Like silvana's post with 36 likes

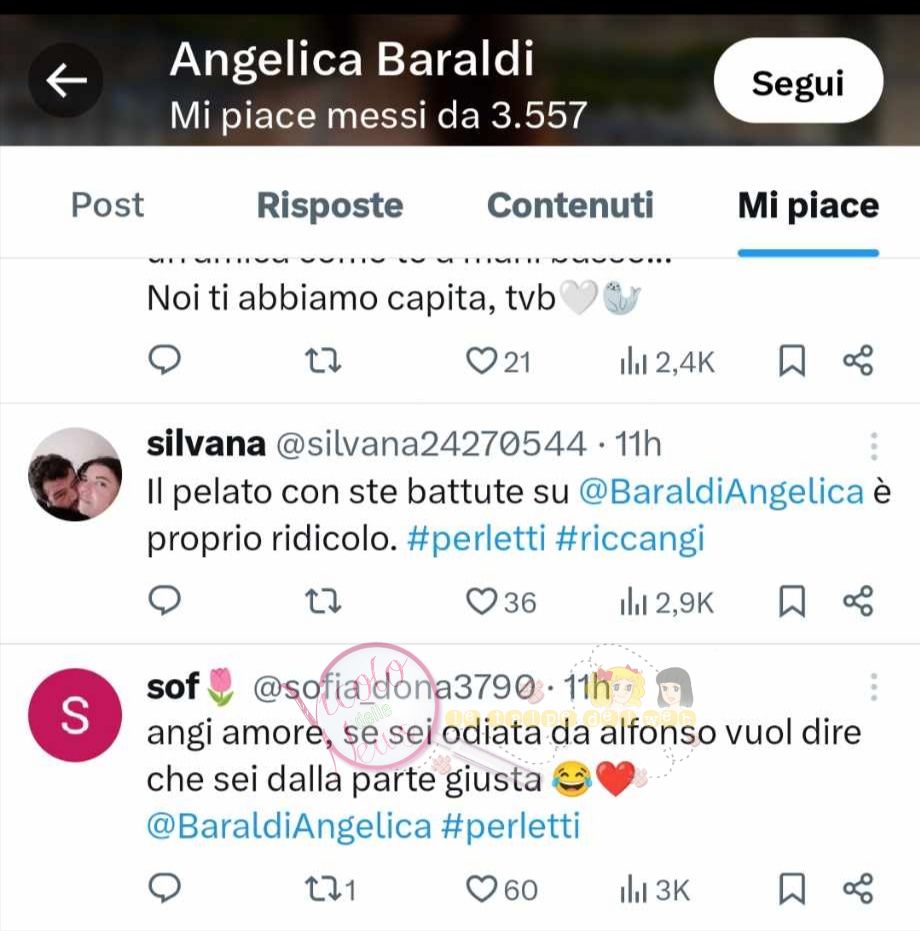point(483,601)
